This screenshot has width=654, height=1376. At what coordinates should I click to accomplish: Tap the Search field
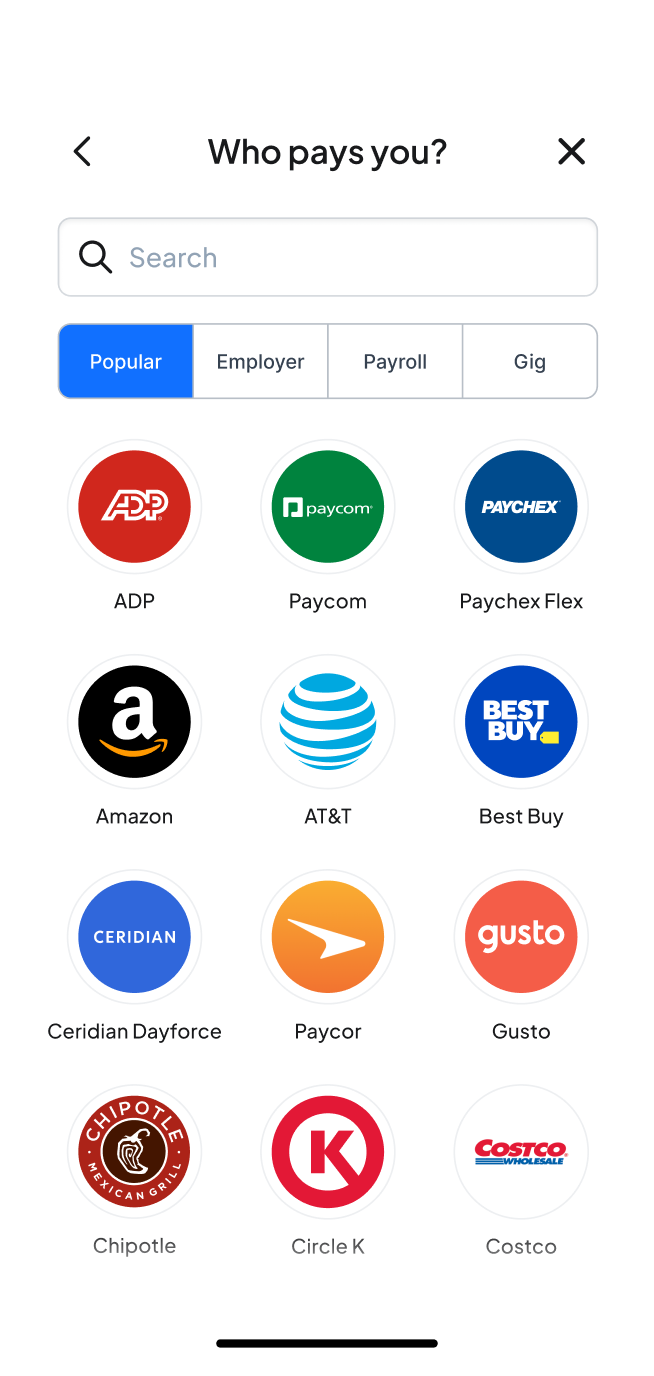click(328, 258)
